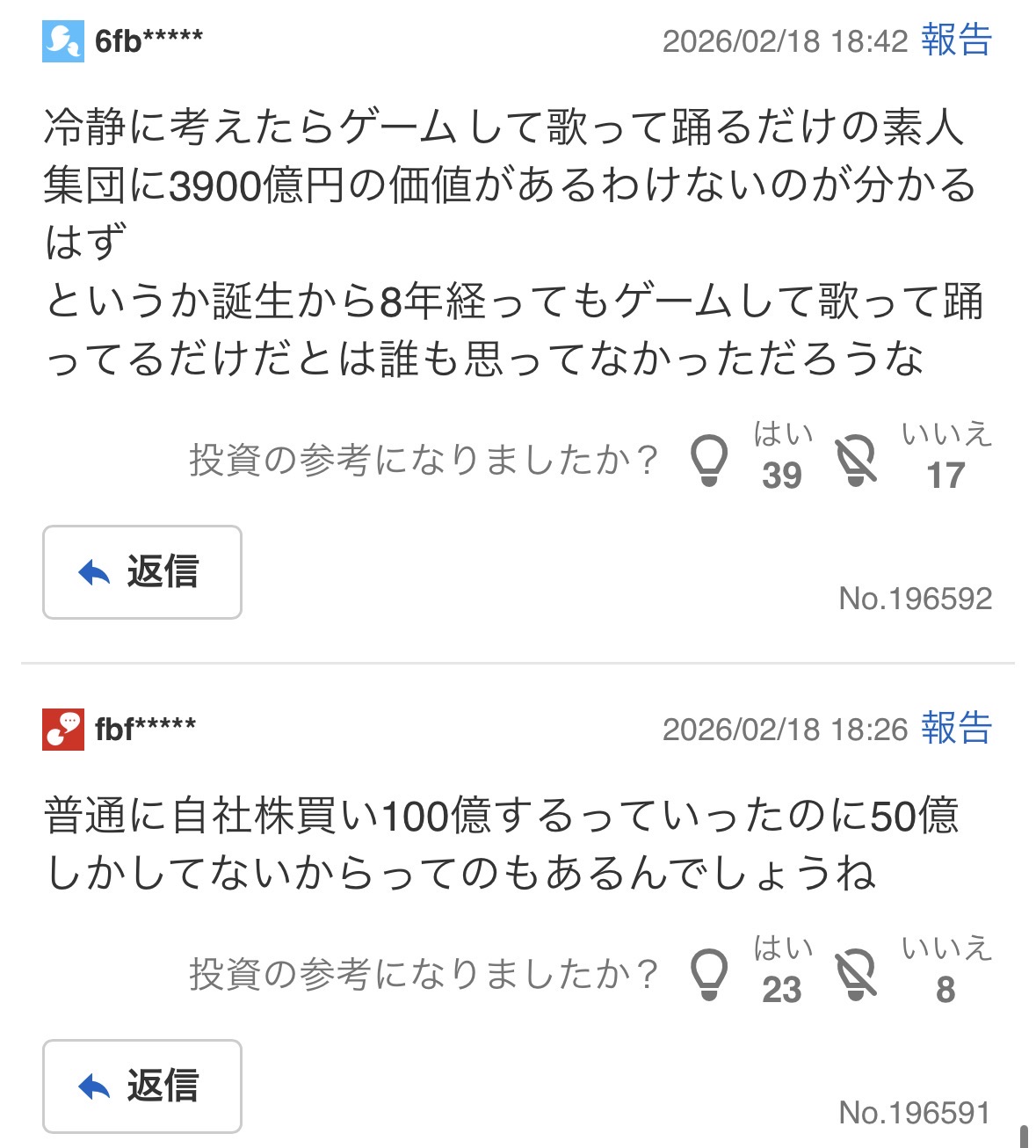
Task: Reply to comment No.196591
Action: coord(142,1086)
